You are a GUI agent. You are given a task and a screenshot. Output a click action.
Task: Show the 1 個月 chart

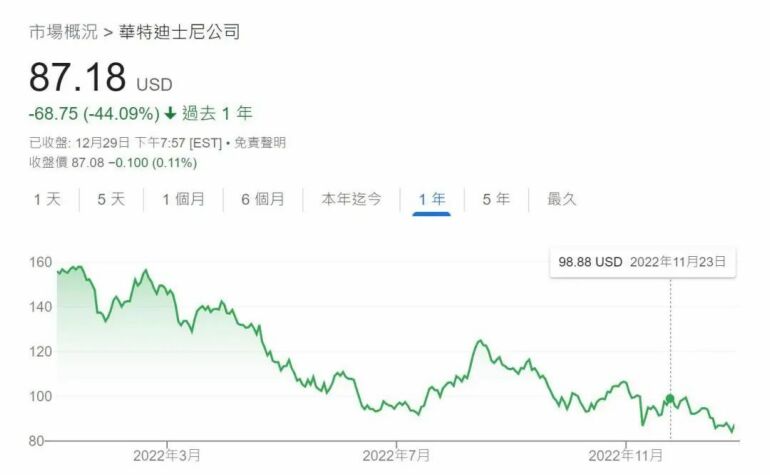(x=184, y=199)
